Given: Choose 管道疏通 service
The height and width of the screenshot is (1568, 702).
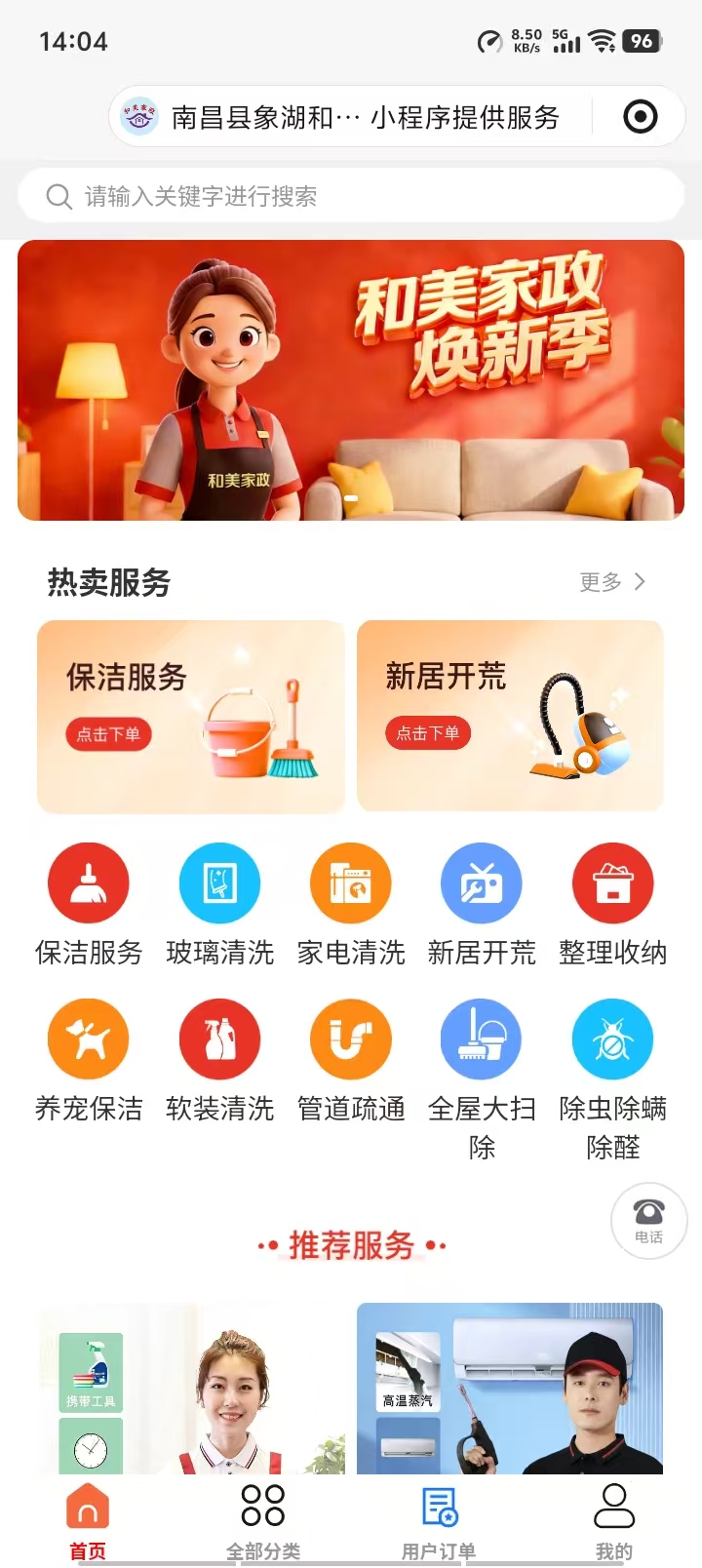Looking at the screenshot, I should pyautogui.click(x=351, y=1039).
